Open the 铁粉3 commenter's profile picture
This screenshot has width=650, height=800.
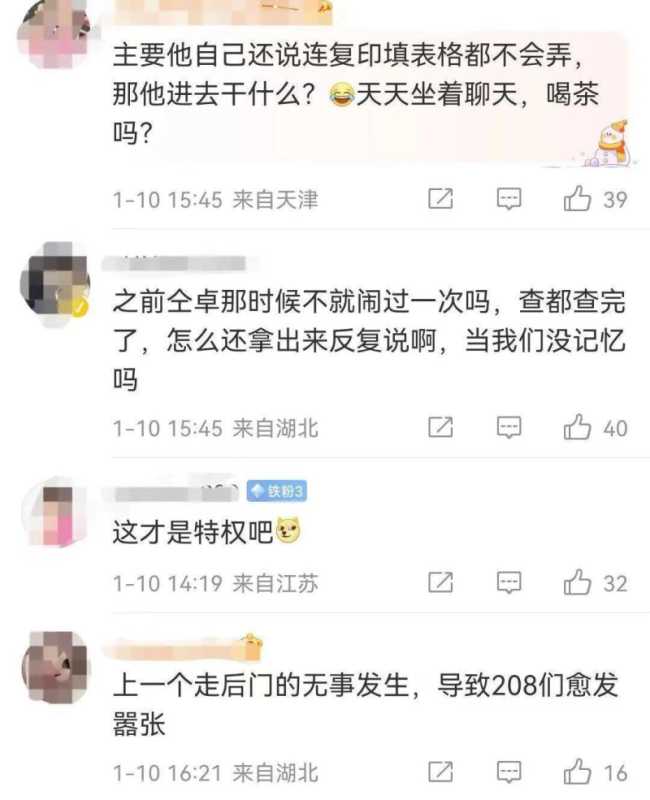coord(55,512)
